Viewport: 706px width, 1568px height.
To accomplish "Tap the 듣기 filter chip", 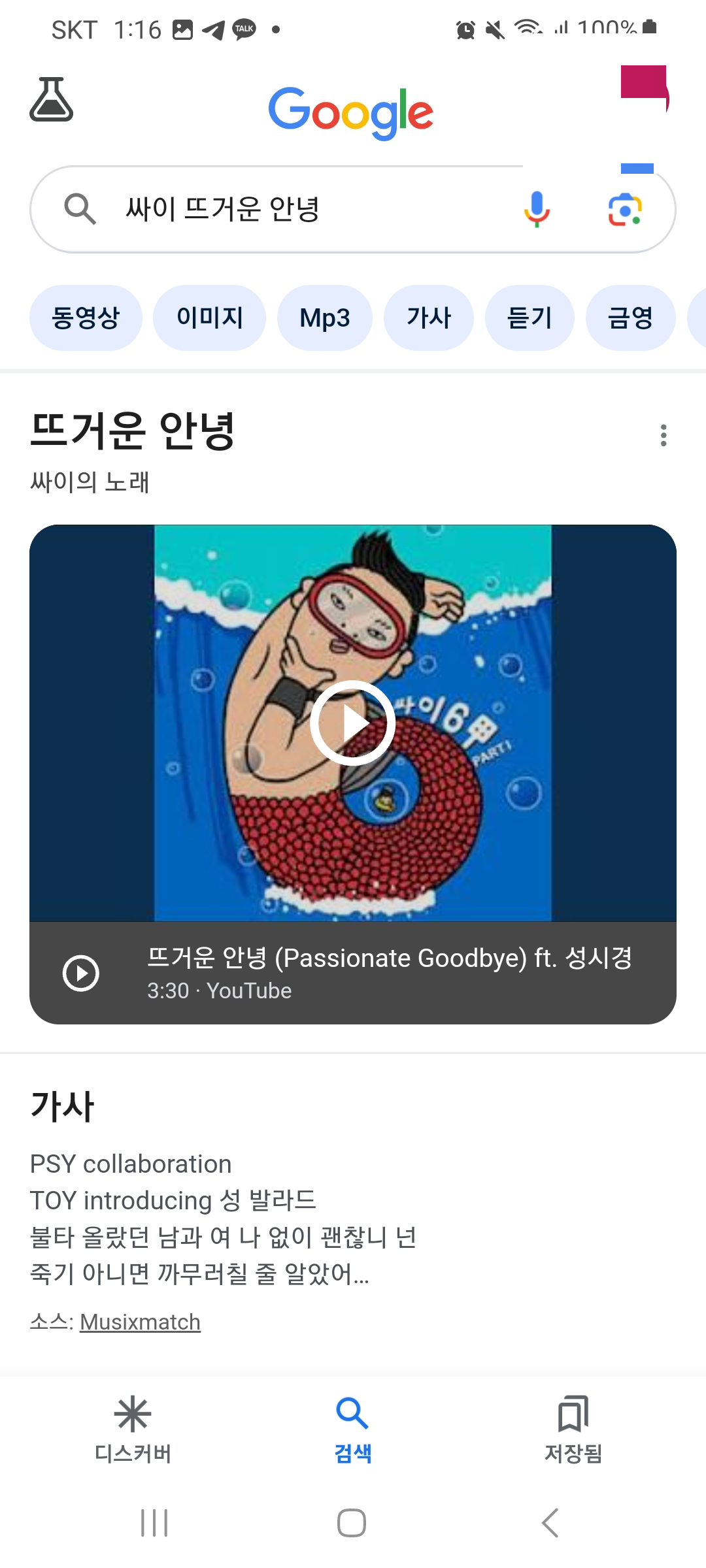I will click(x=529, y=318).
